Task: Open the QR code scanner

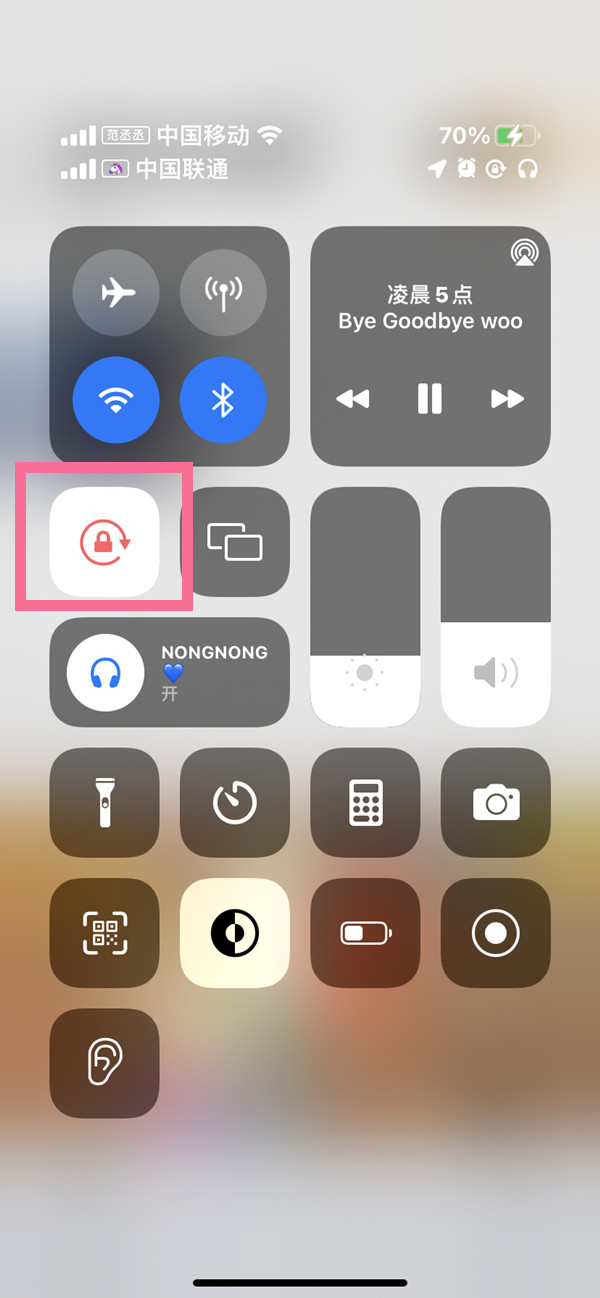Action: [105, 933]
